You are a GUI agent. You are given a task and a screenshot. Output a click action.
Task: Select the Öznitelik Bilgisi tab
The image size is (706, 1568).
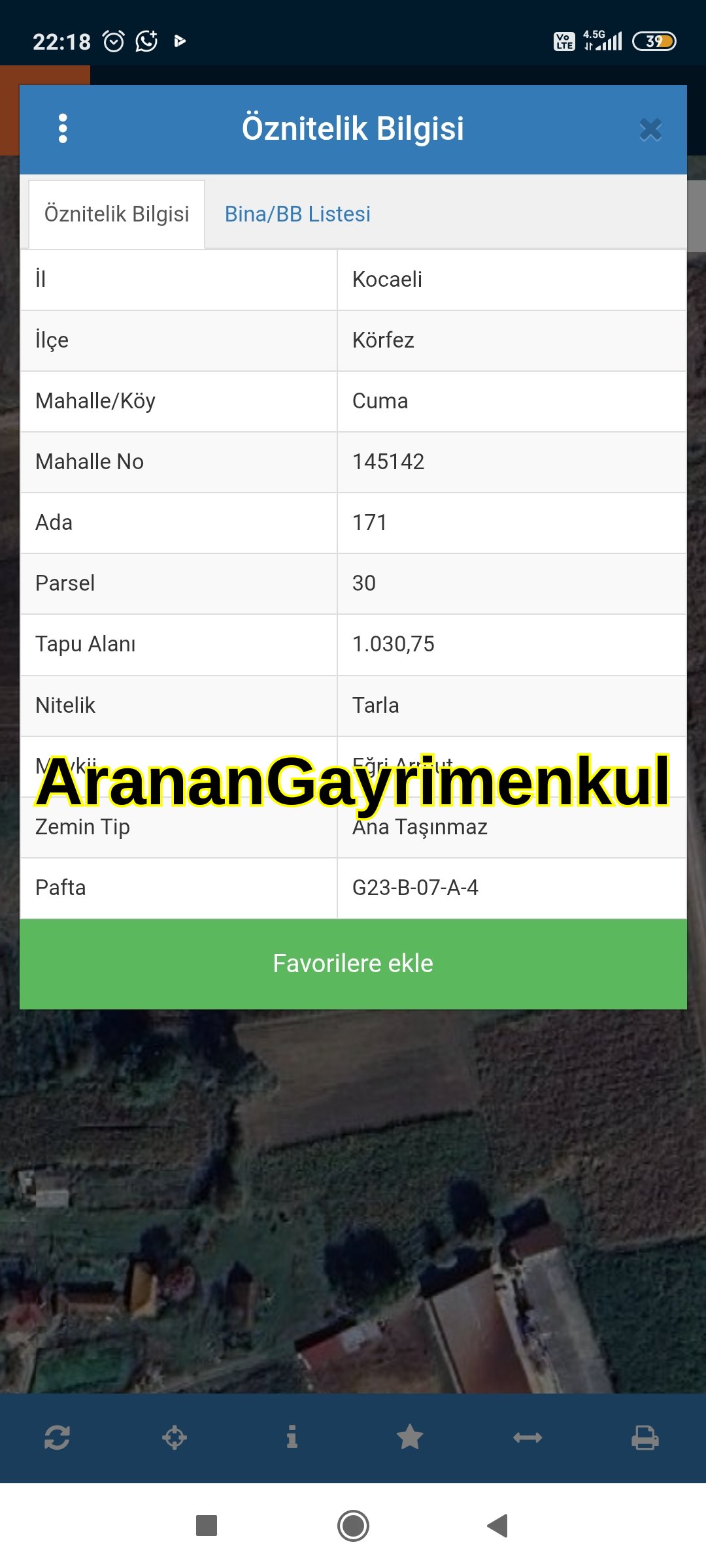tap(116, 214)
